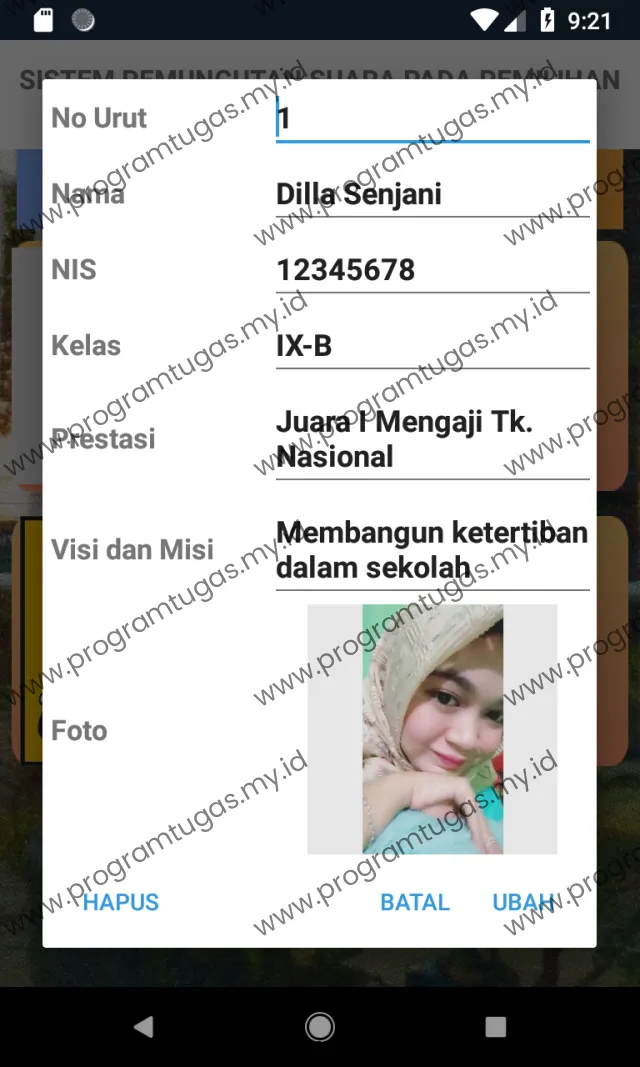Edit the Kelas field showing IX-B
The image size is (640, 1067).
click(x=432, y=346)
